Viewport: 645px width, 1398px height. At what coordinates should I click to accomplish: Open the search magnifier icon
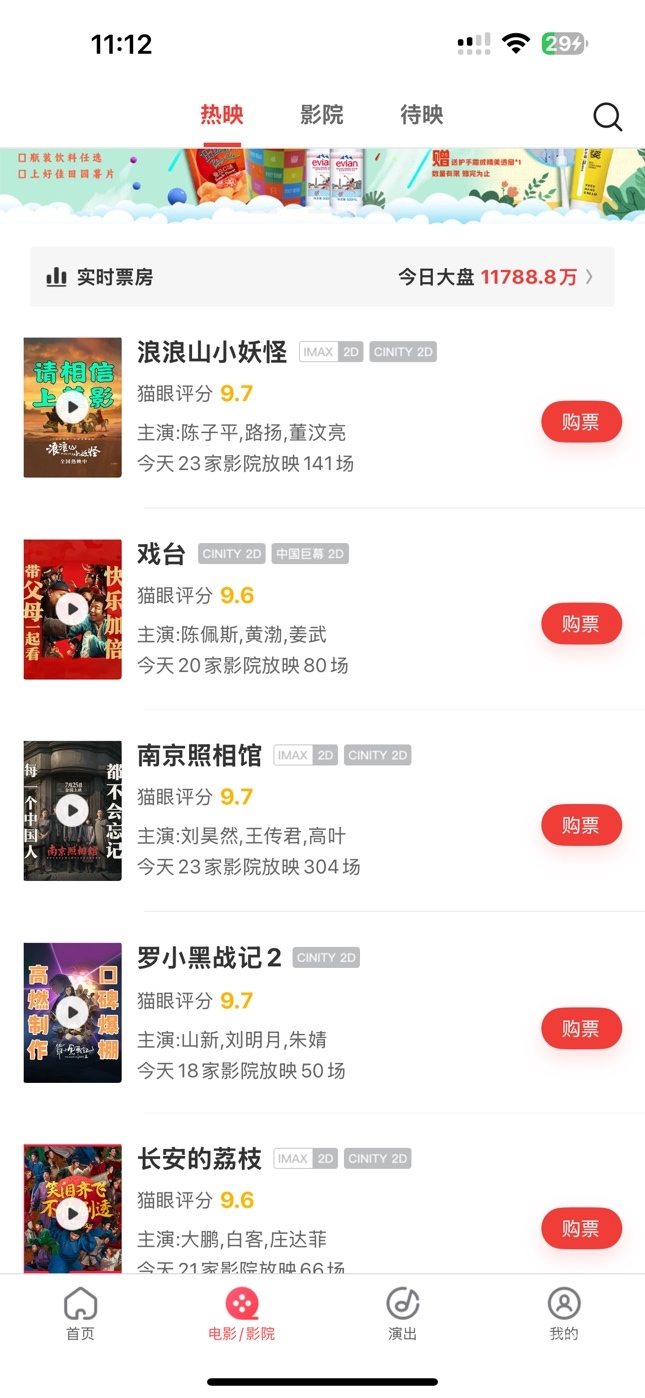click(x=607, y=117)
